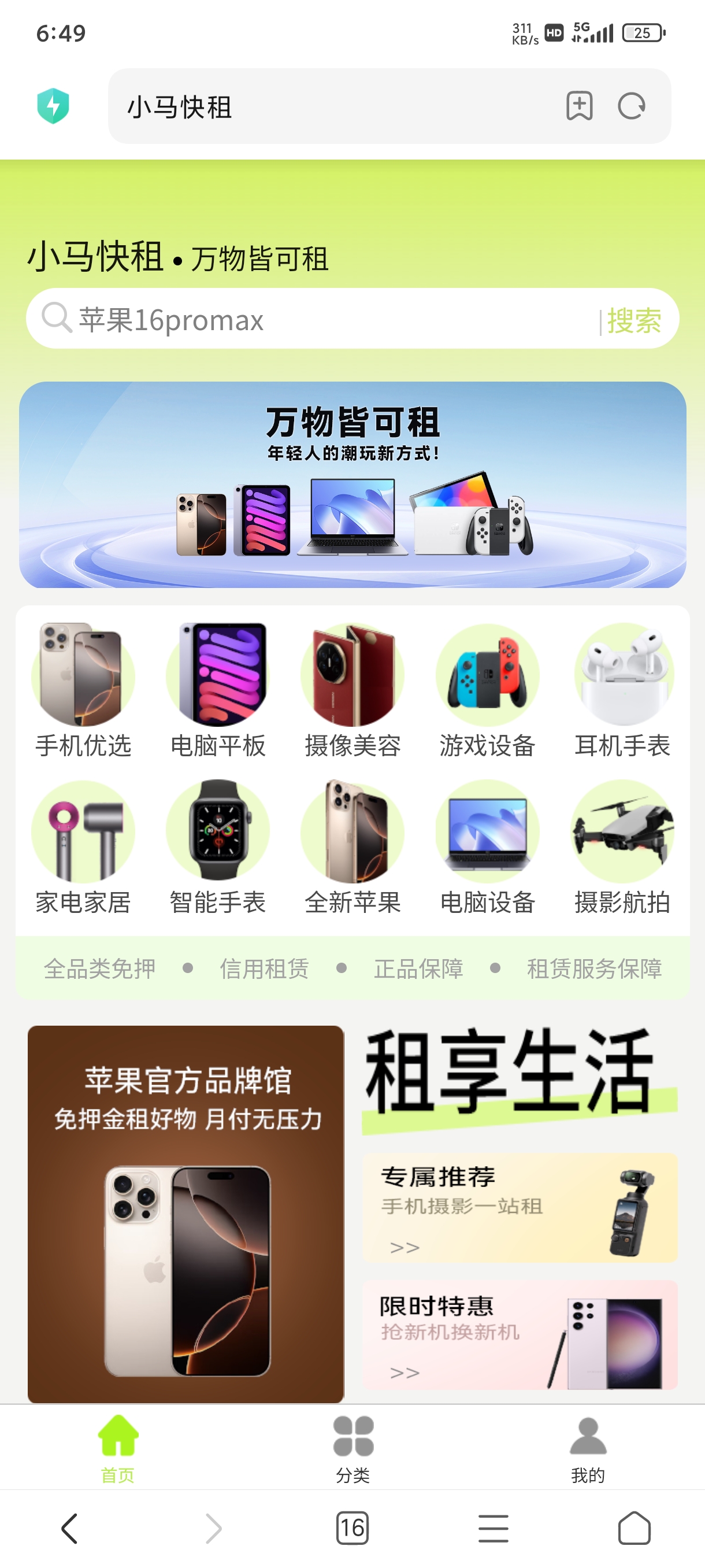Open the 万物皆可租 banner
The image size is (705, 1568).
click(x=353, y=485)
